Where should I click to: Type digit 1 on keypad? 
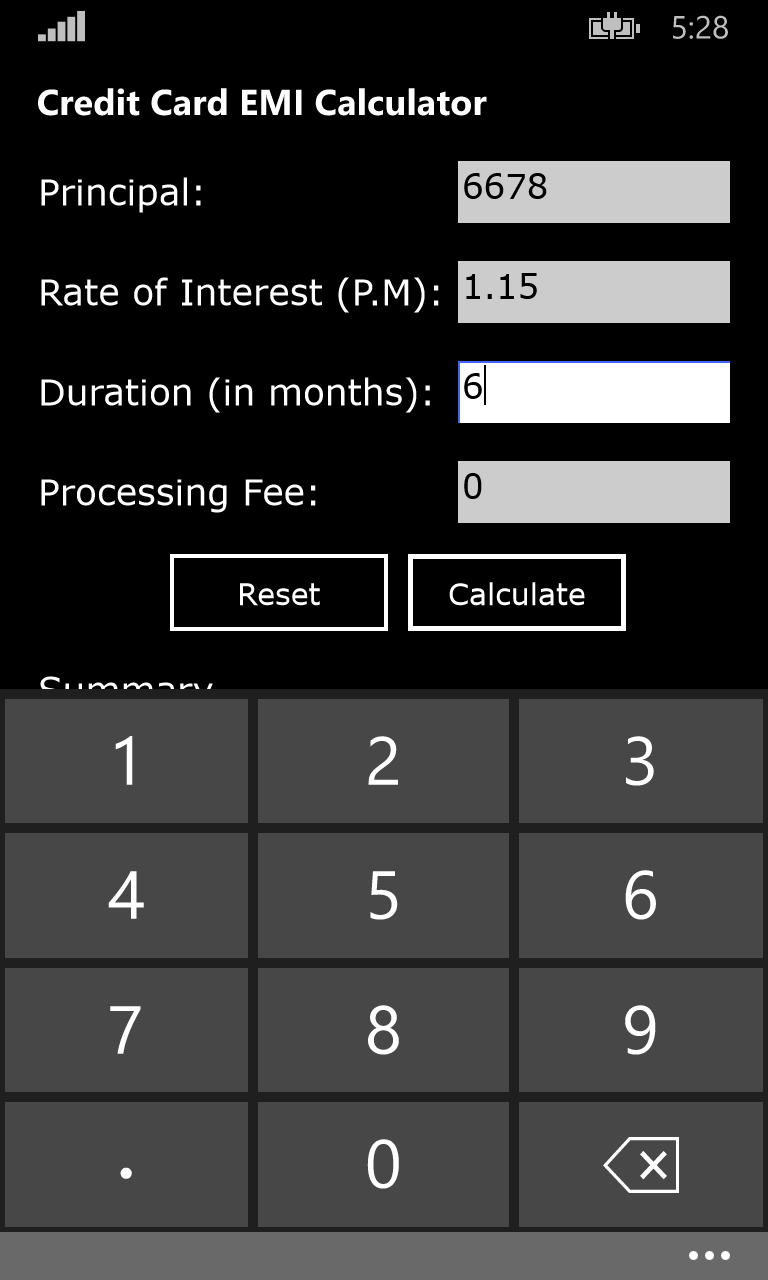[126, 761]
